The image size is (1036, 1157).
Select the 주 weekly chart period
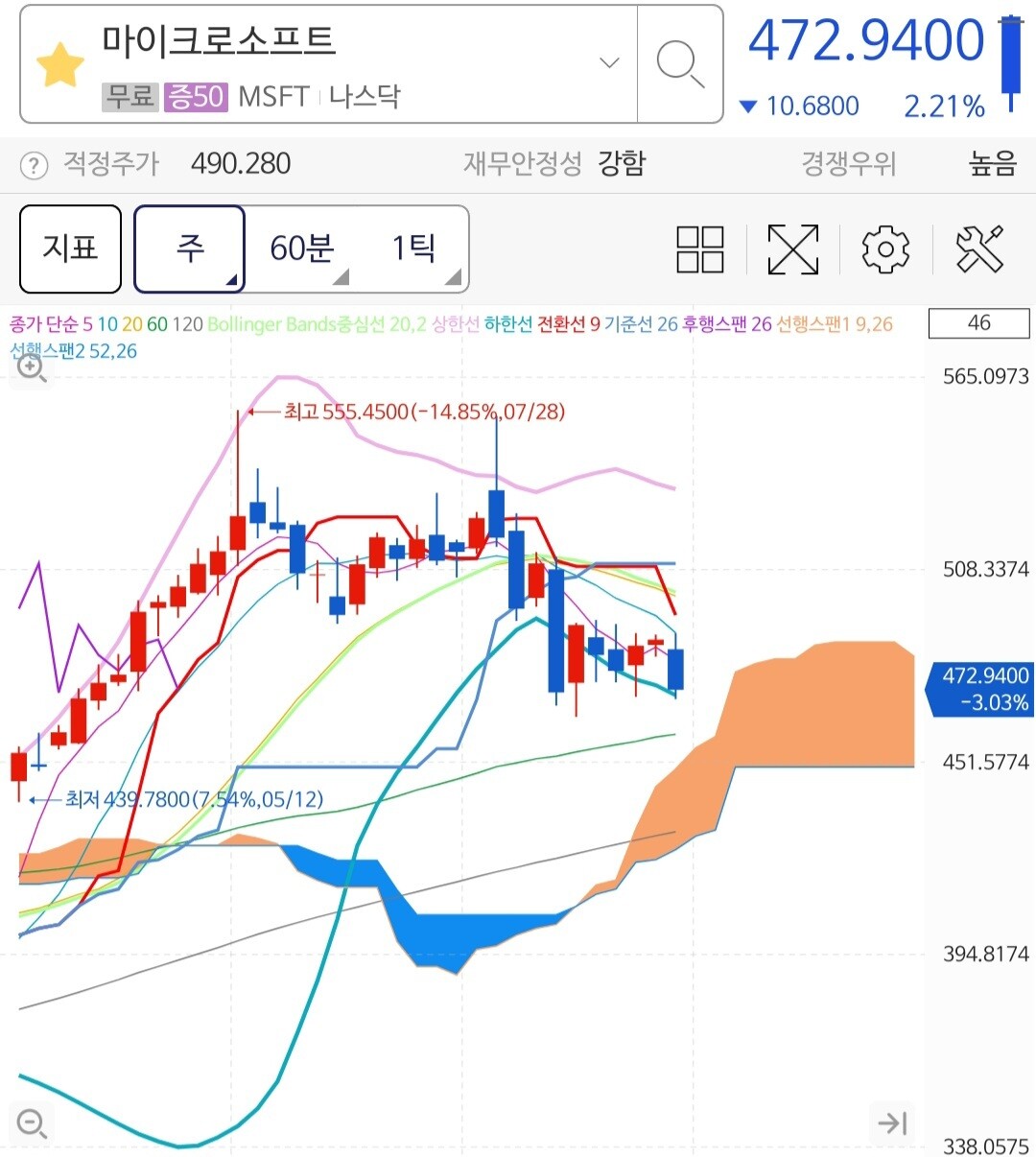(x=189, y=248)
